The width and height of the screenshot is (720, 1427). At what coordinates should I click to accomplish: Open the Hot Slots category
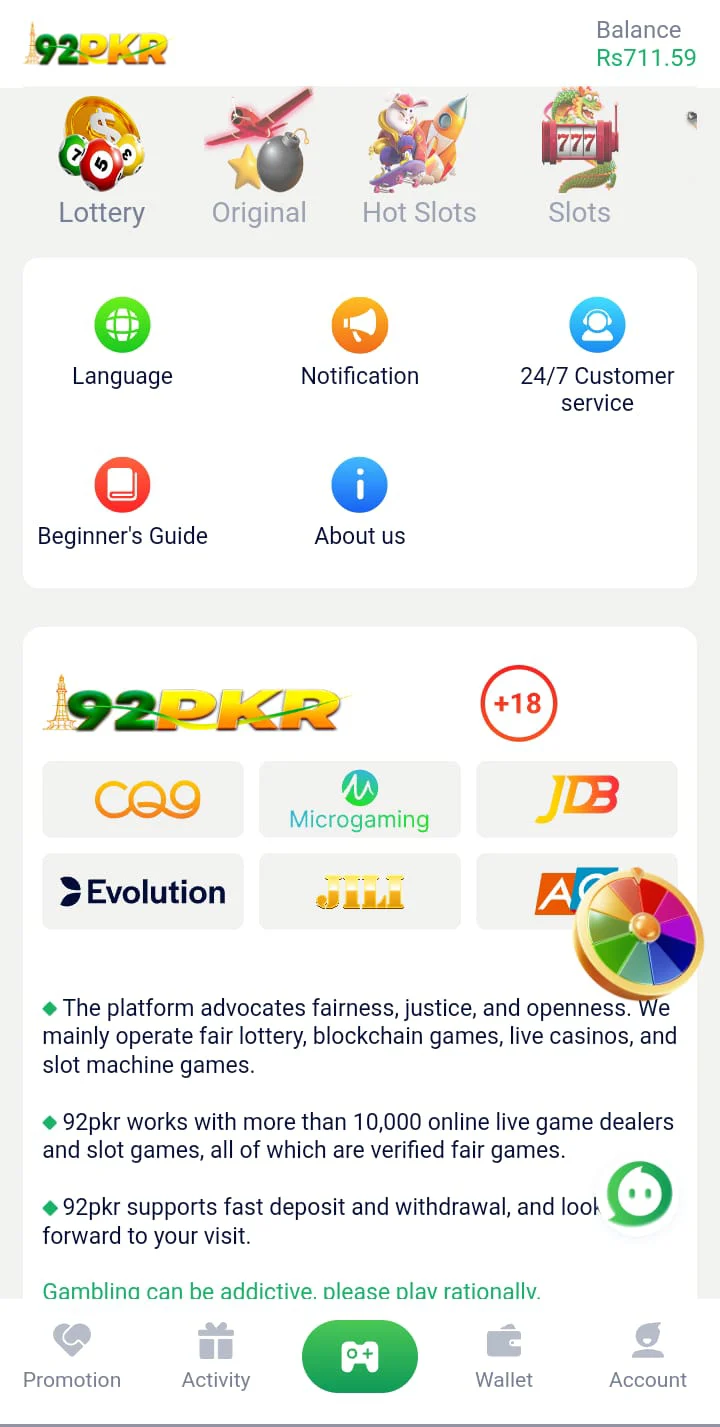[419, 160]
